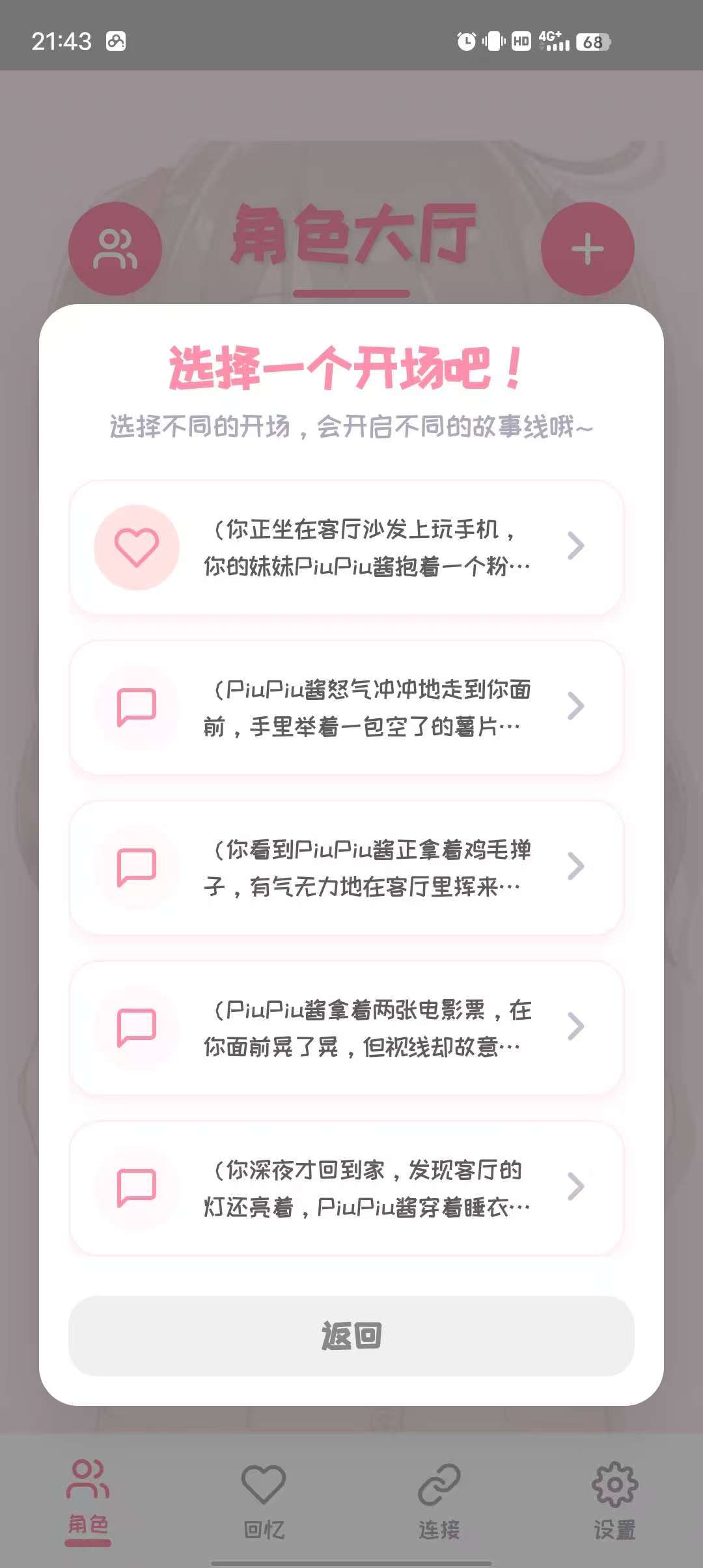Select the opening about sitting on the living room sofa
This screenshot has height=1568, width=703.
click(346, 548)
